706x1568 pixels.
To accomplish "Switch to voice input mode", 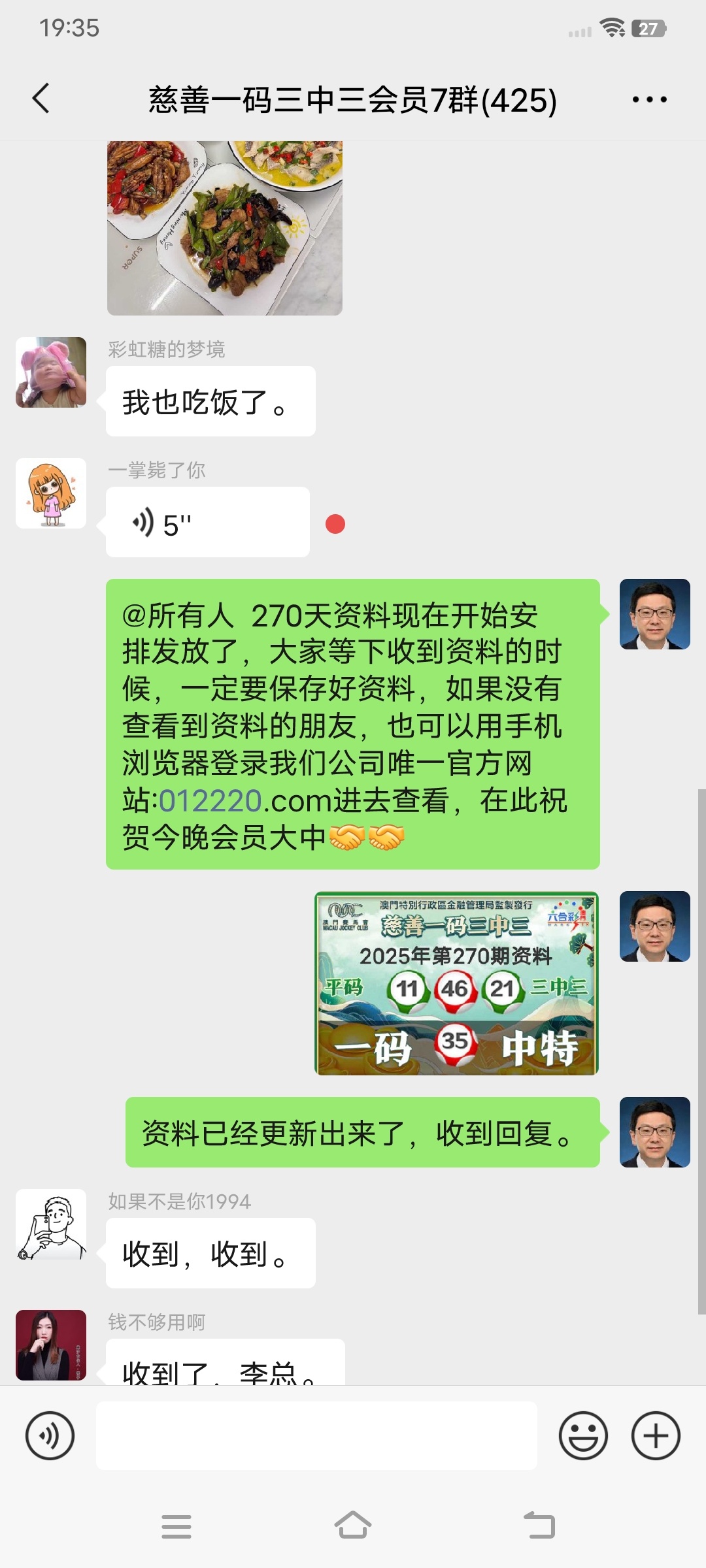I will click(x=50, y=1435).
